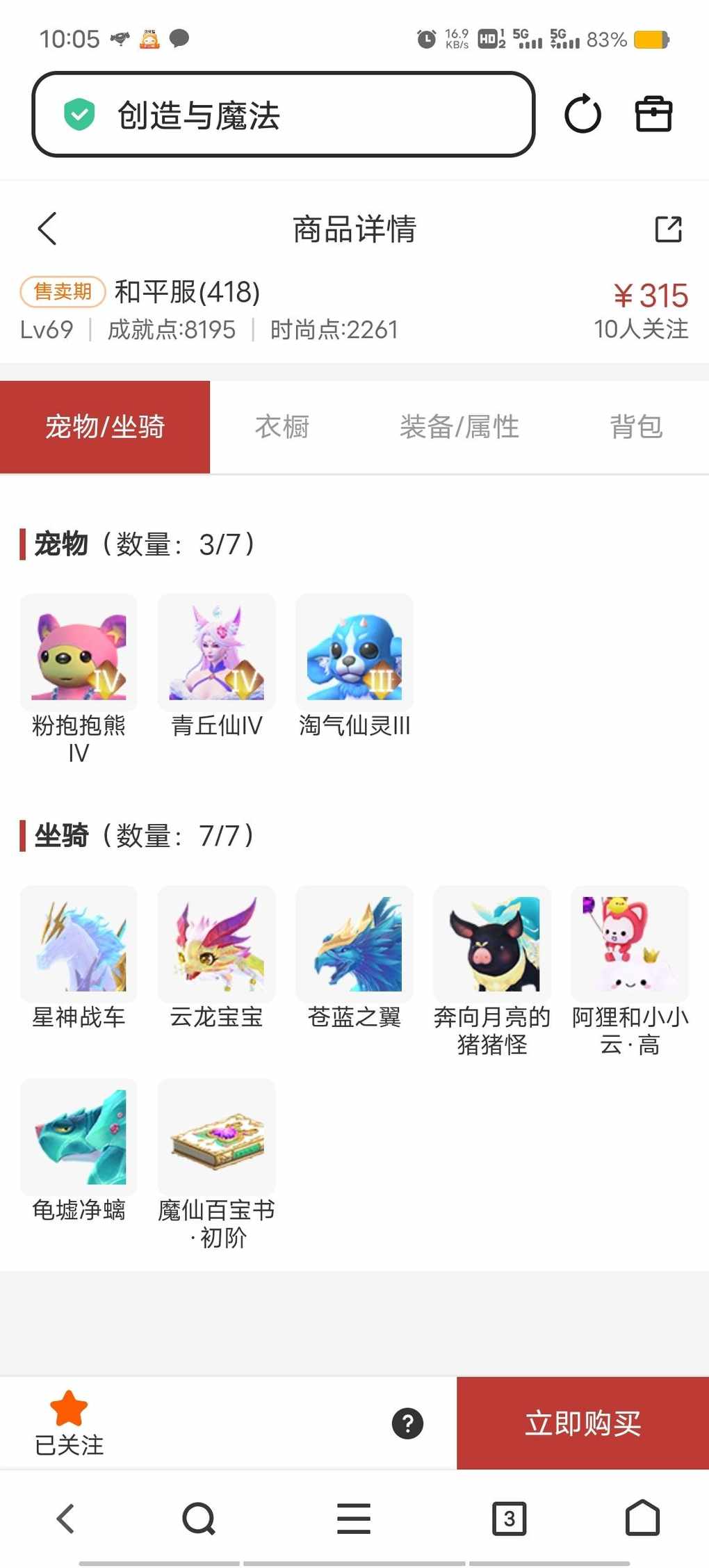Open the toolbox icon in the browser bar
Viewport: 709px width, 1568px height.
(653, 115)
